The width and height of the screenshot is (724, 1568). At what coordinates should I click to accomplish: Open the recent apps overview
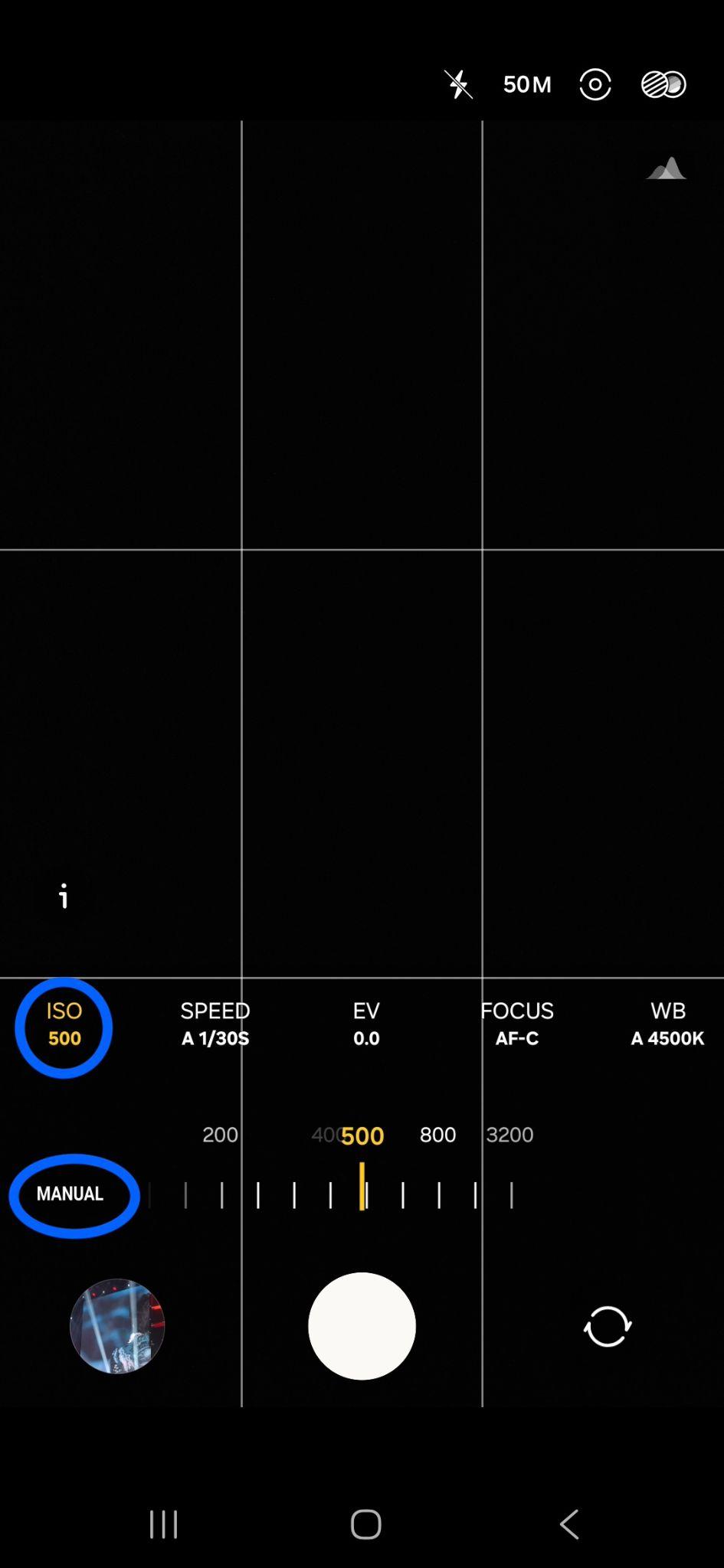[163, 1524]
